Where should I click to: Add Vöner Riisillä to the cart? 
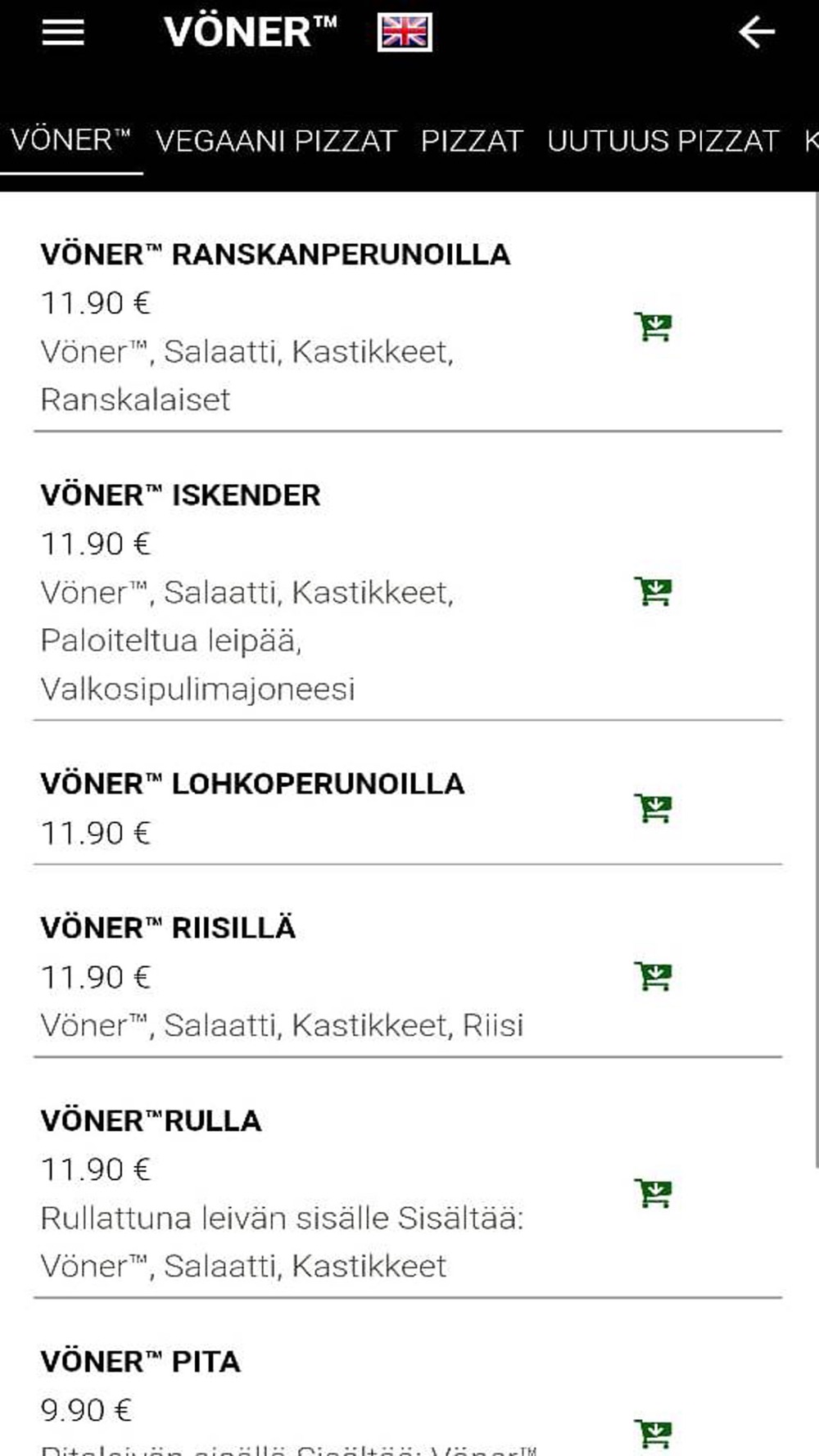click(x=654, y=976)
